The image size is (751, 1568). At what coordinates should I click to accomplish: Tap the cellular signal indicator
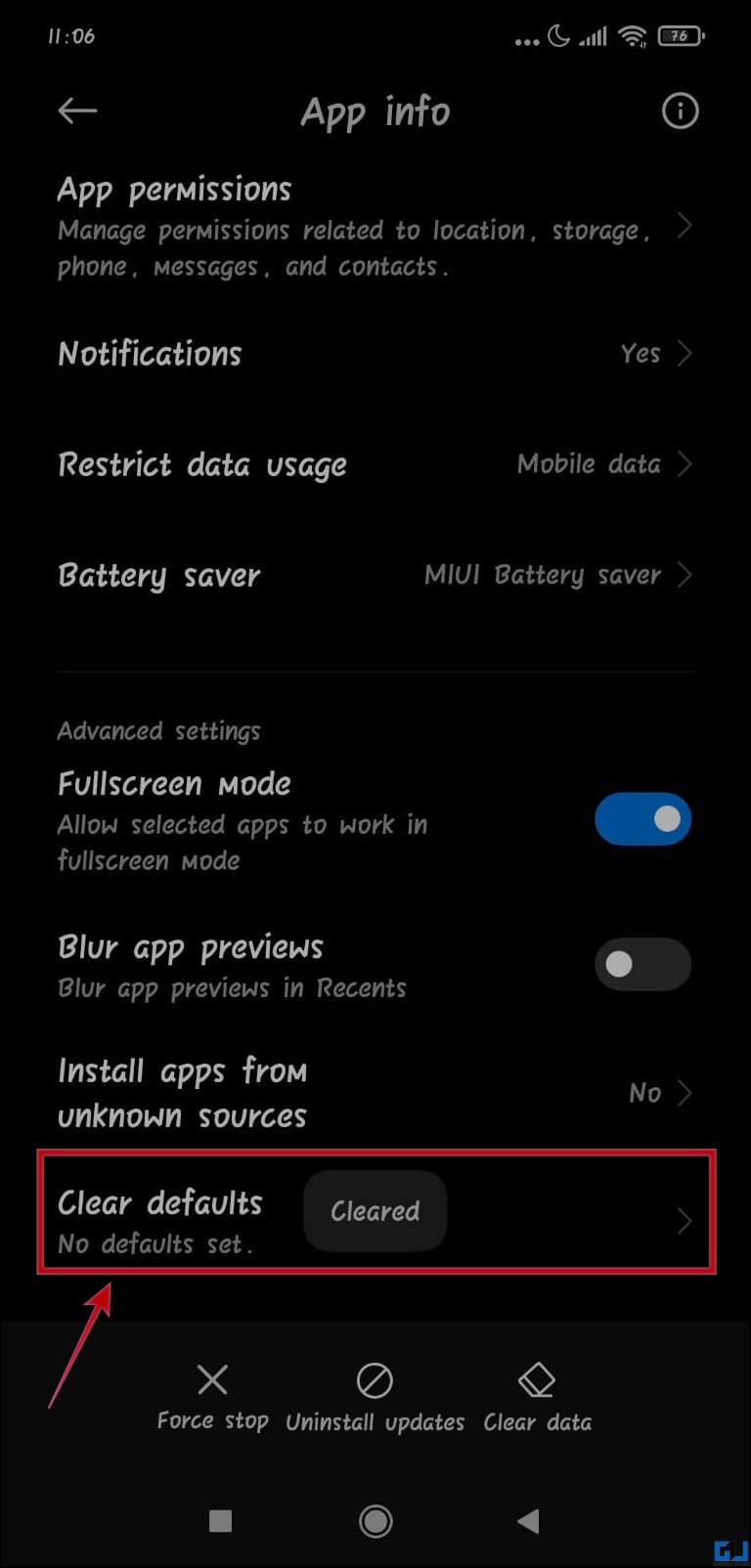[x=592, y=35]
